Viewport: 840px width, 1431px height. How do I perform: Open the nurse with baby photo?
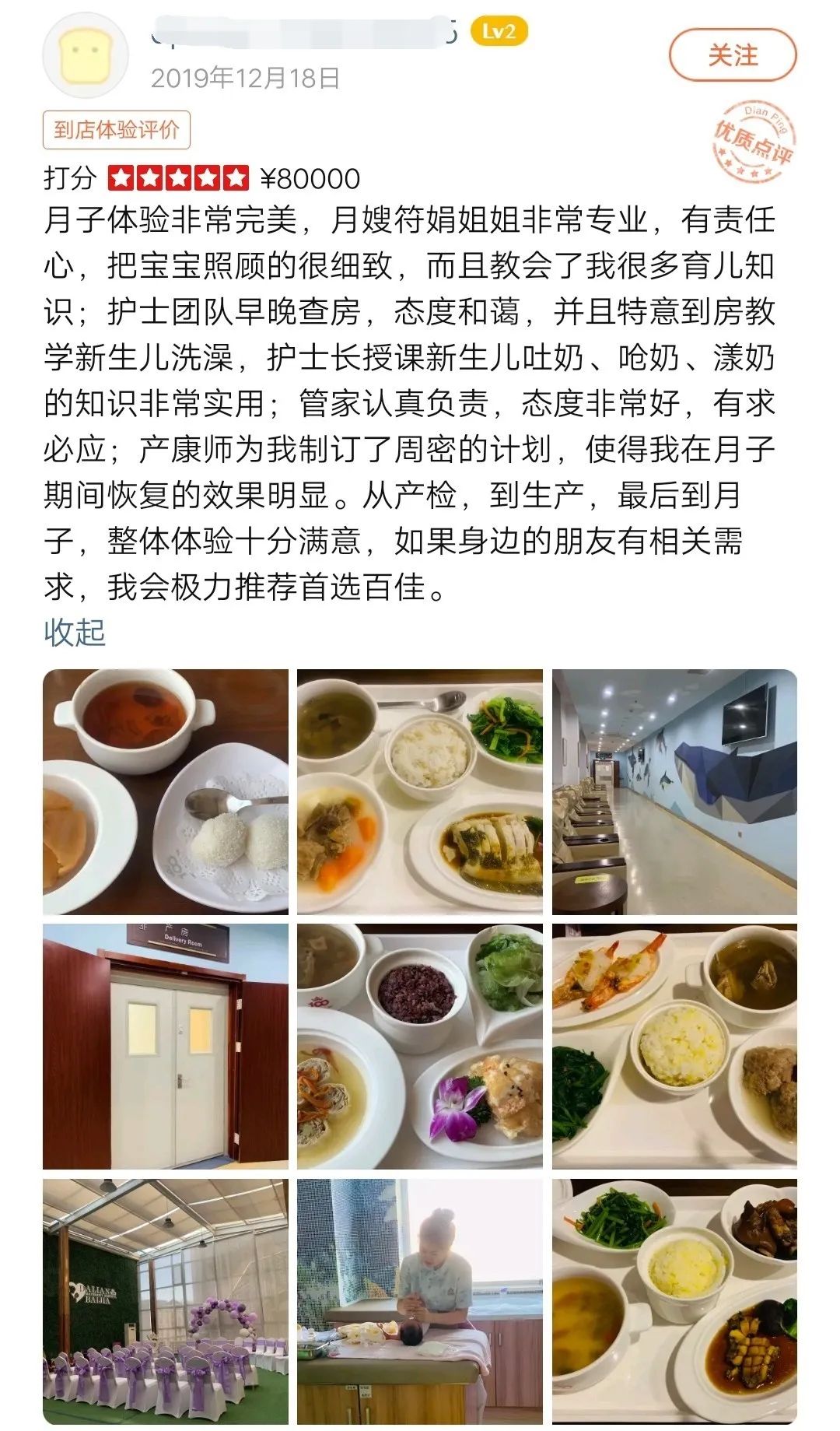(419, 1300)
